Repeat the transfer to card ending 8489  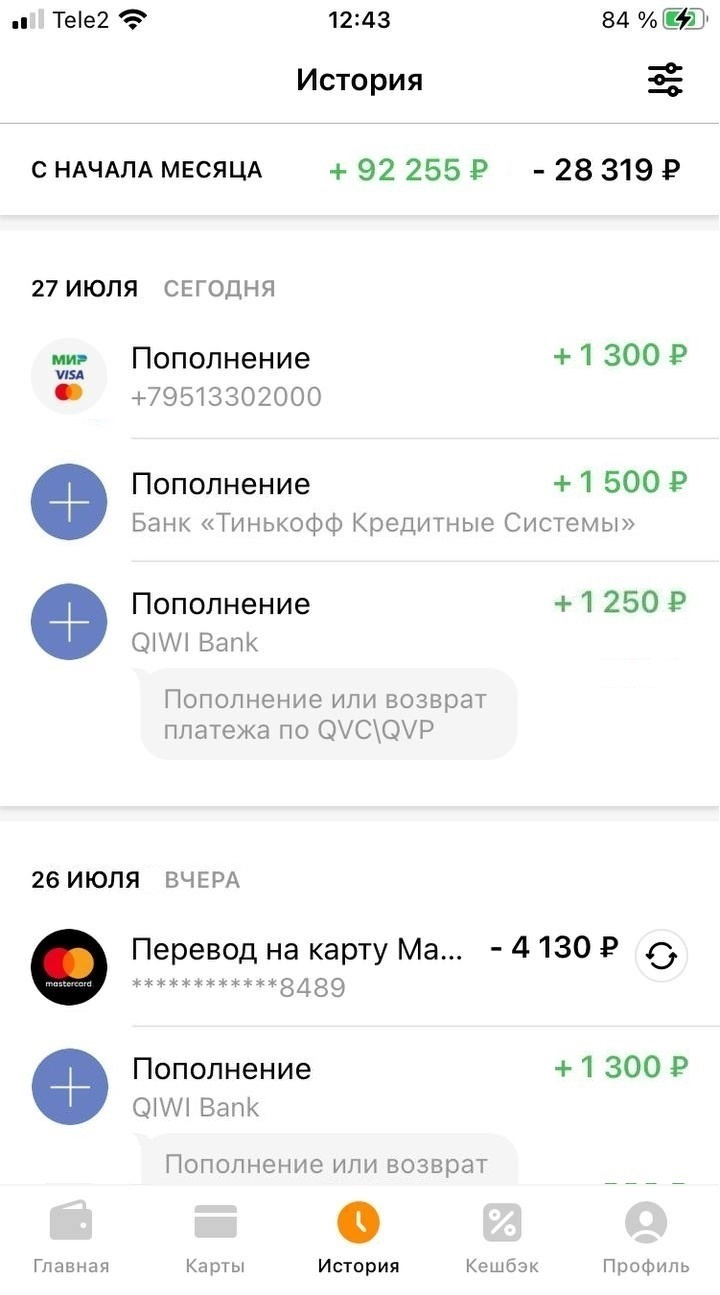coord(662,957)
